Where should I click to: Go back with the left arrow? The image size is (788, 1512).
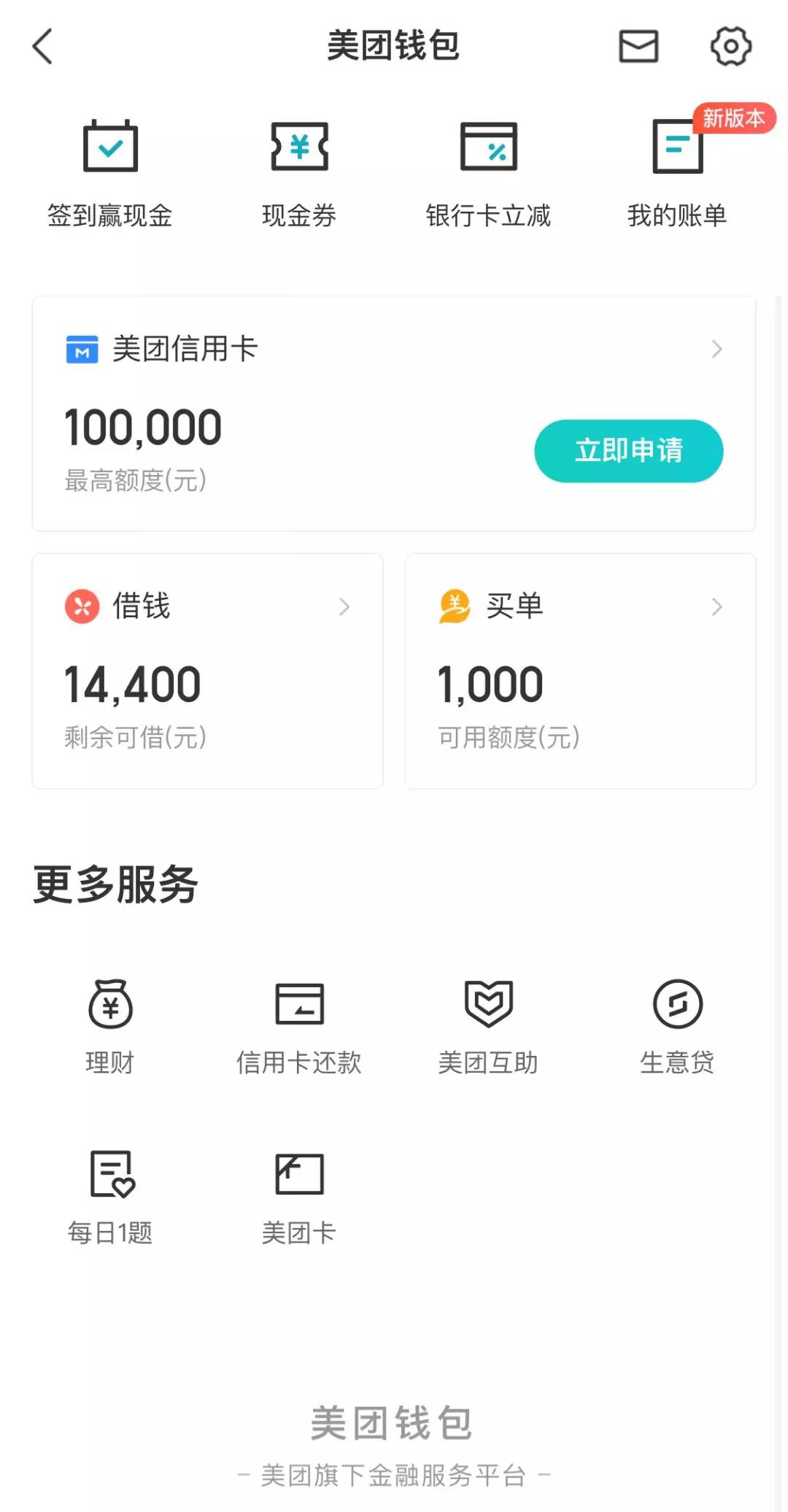click(42, 47)
